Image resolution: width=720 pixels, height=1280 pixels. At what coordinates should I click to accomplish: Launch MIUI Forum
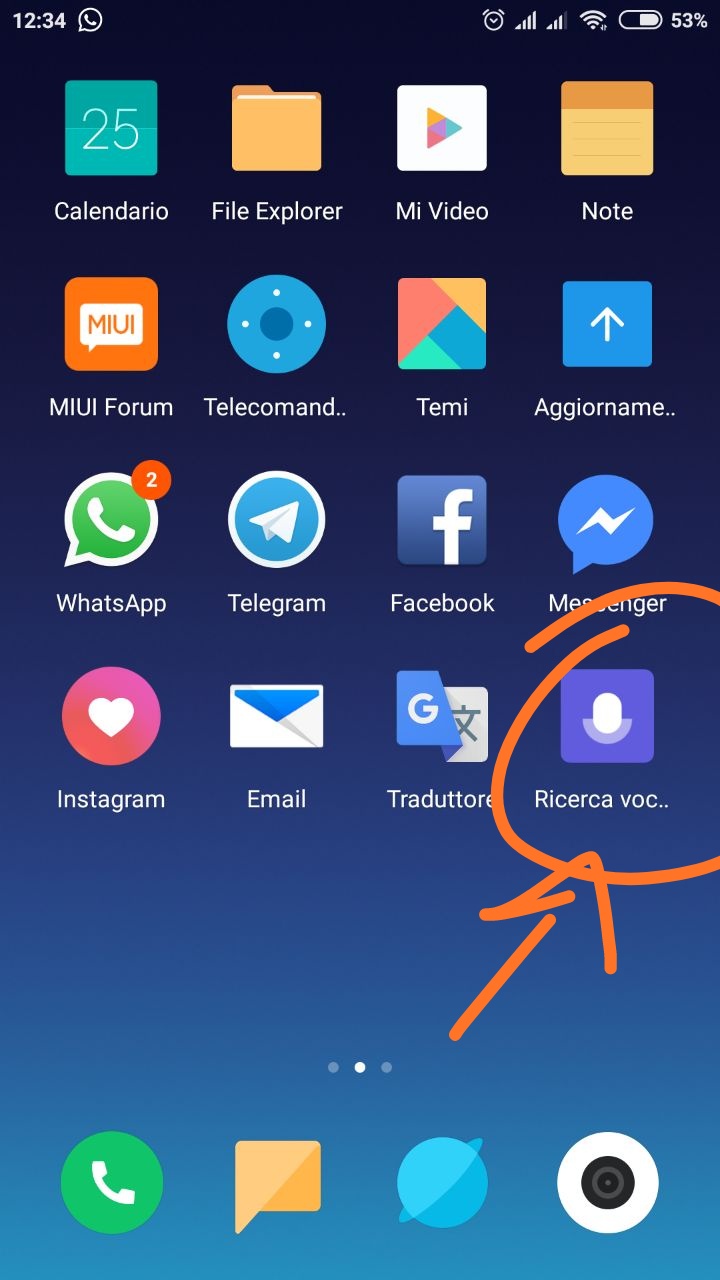pos(111,324)
